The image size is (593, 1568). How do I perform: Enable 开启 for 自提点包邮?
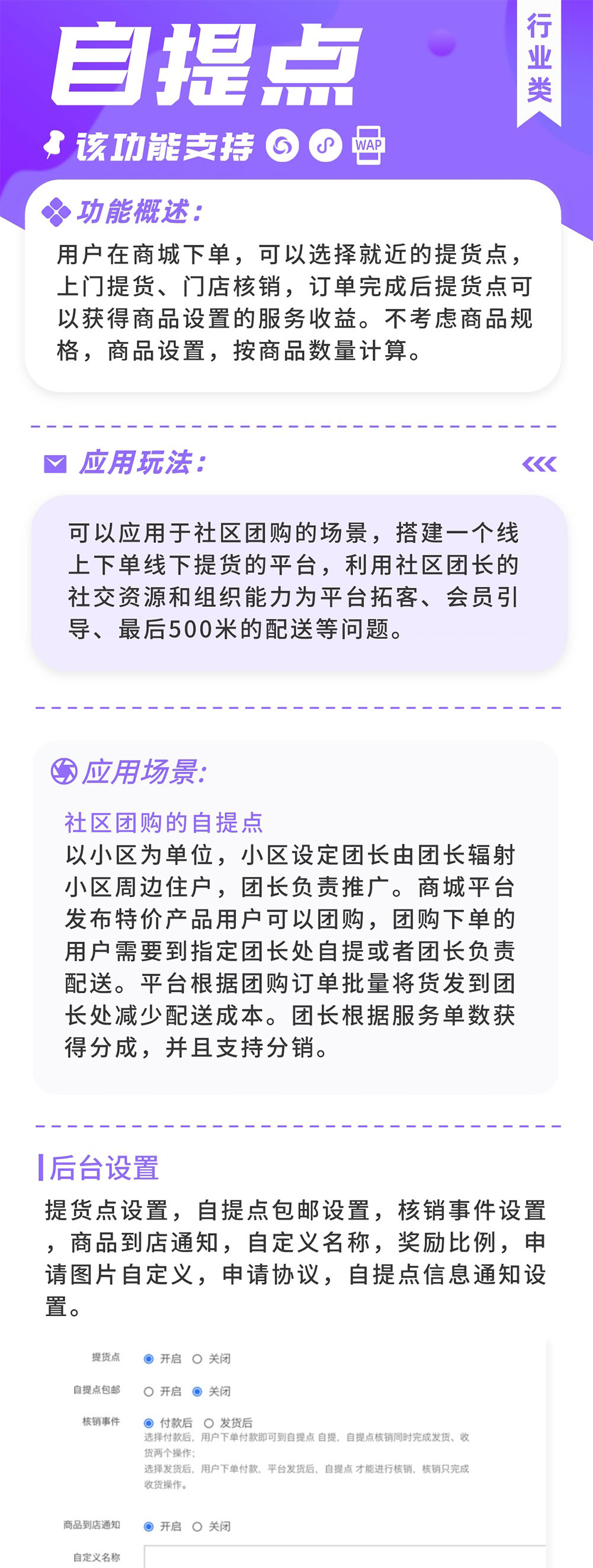149,1392
